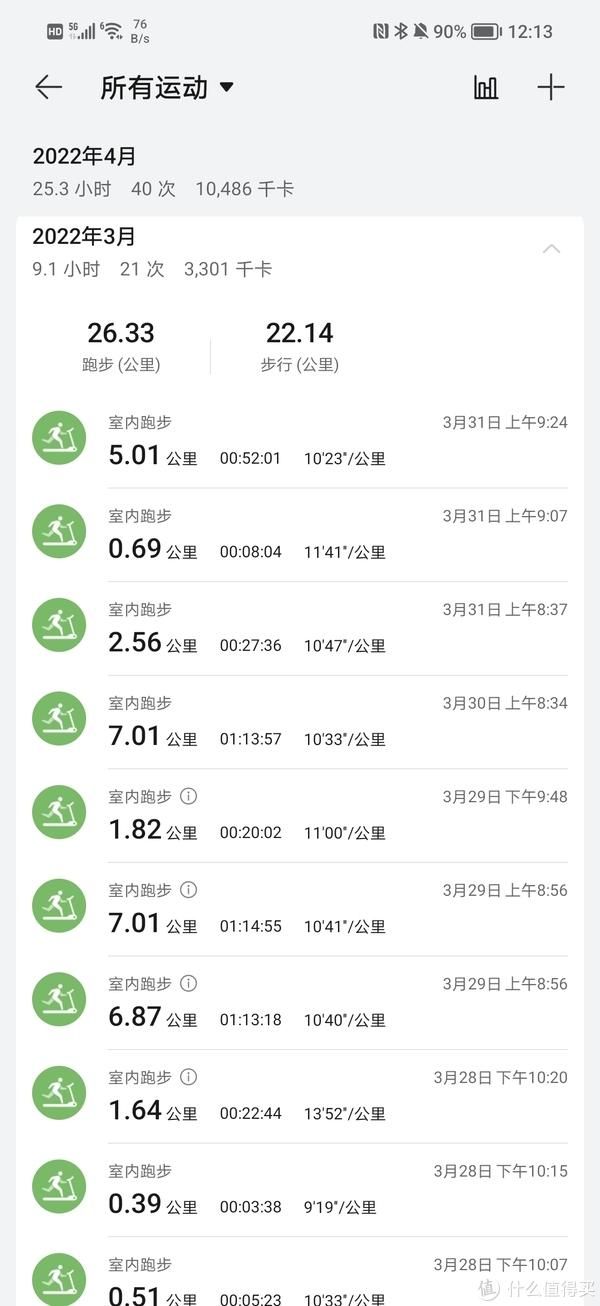Add a new workout record

[x=551, y=88]
